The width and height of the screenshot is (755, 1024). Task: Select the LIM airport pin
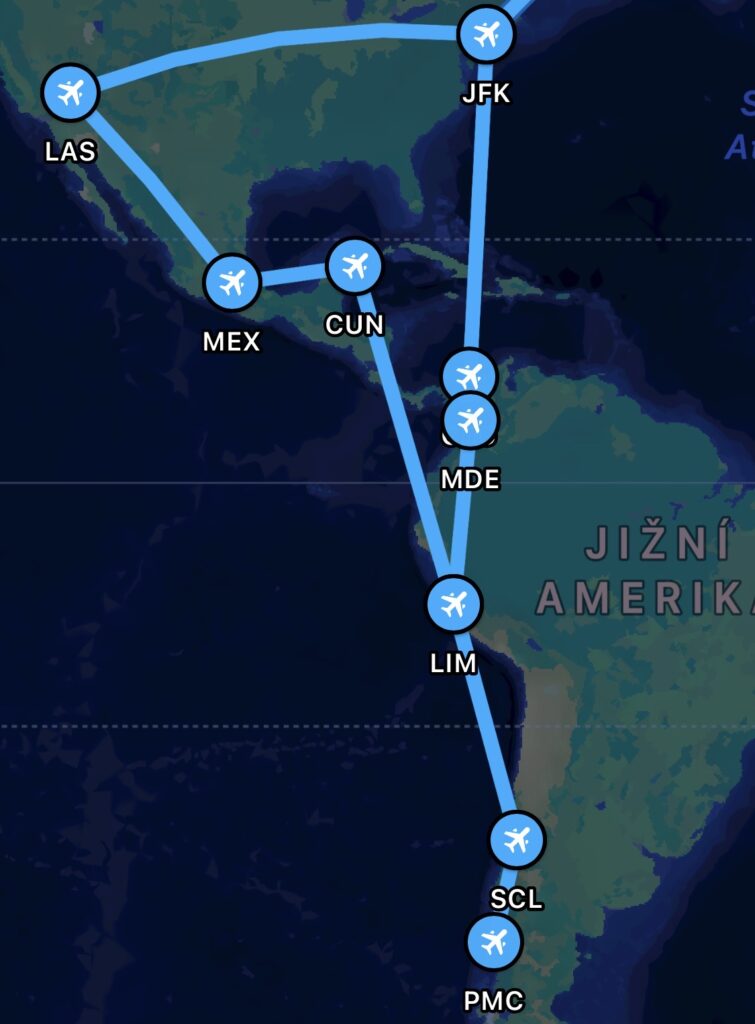[454, 604]
